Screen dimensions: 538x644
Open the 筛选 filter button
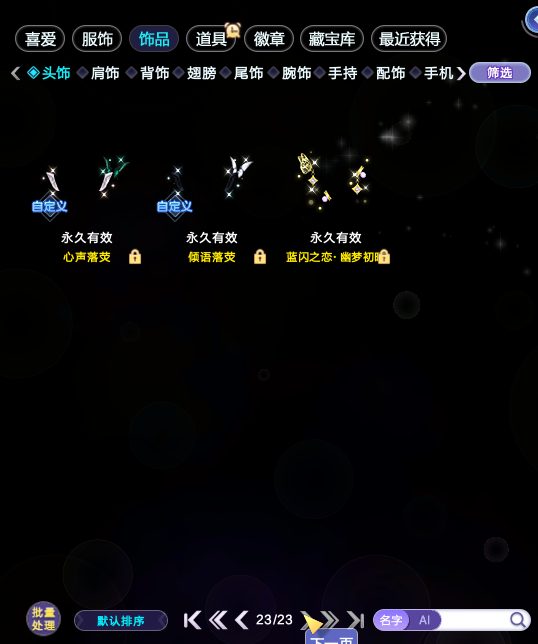[x=500, y=73]
